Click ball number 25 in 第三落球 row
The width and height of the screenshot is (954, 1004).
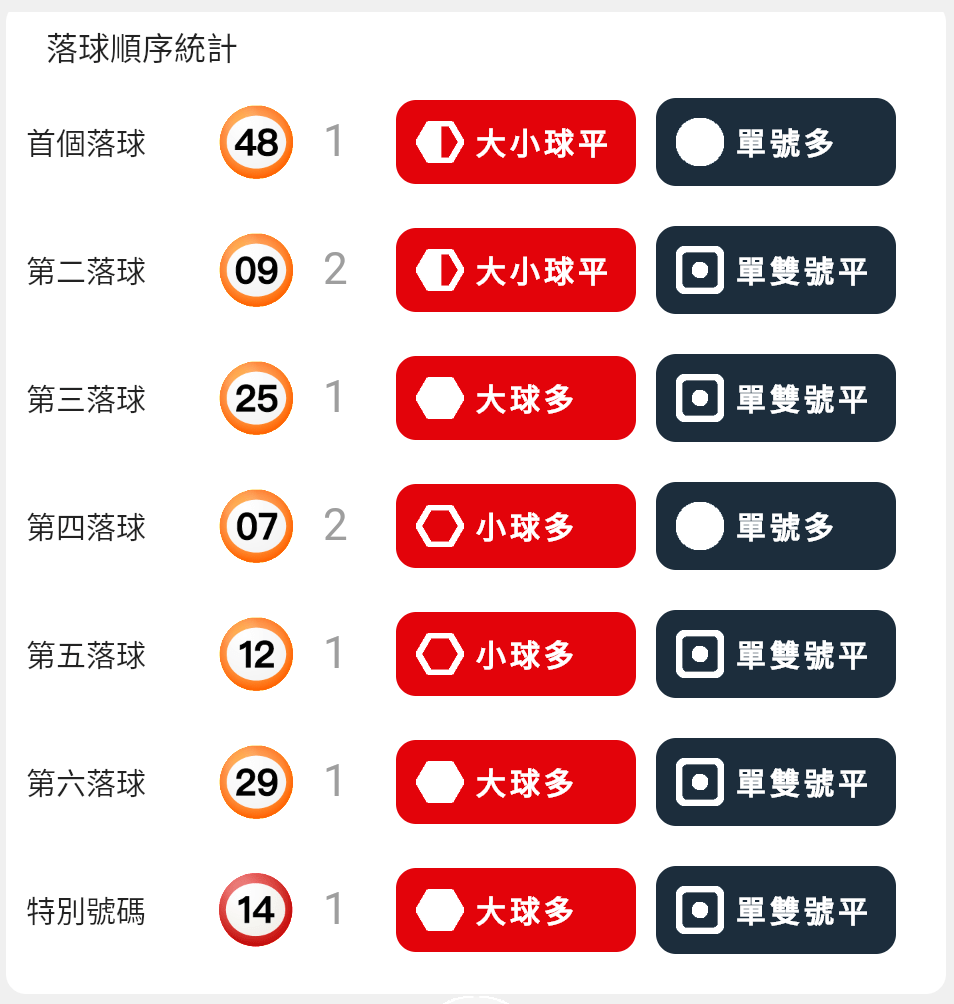click(255, 398)
